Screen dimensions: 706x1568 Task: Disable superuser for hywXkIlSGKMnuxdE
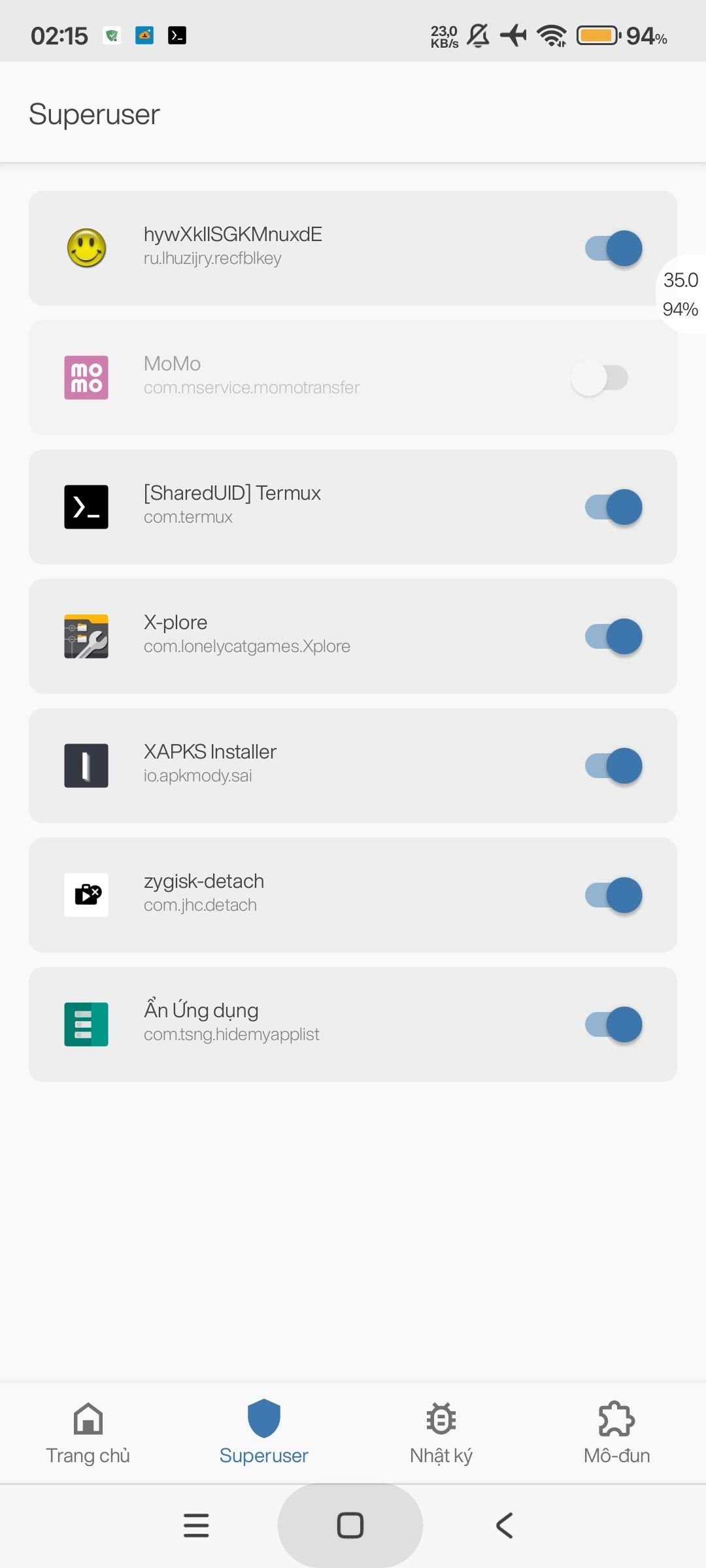tap(613, 248)
